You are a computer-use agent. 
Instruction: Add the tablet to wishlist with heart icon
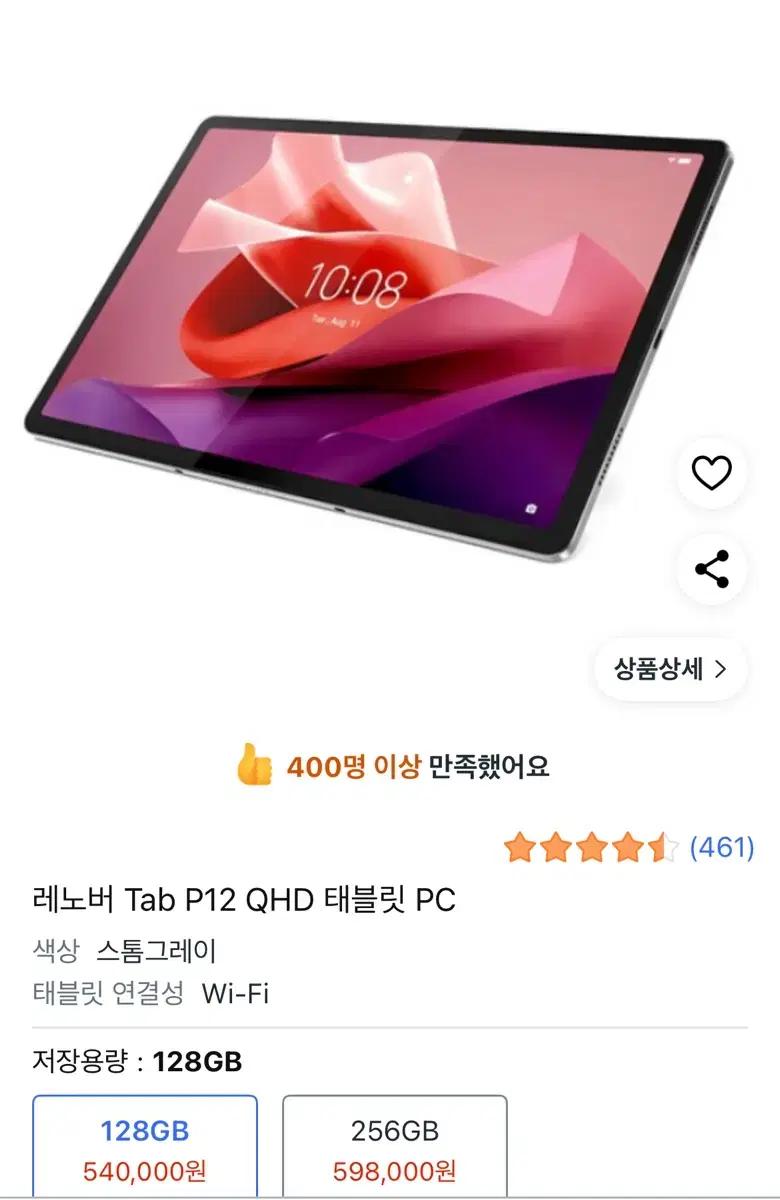tap(712, 471)
